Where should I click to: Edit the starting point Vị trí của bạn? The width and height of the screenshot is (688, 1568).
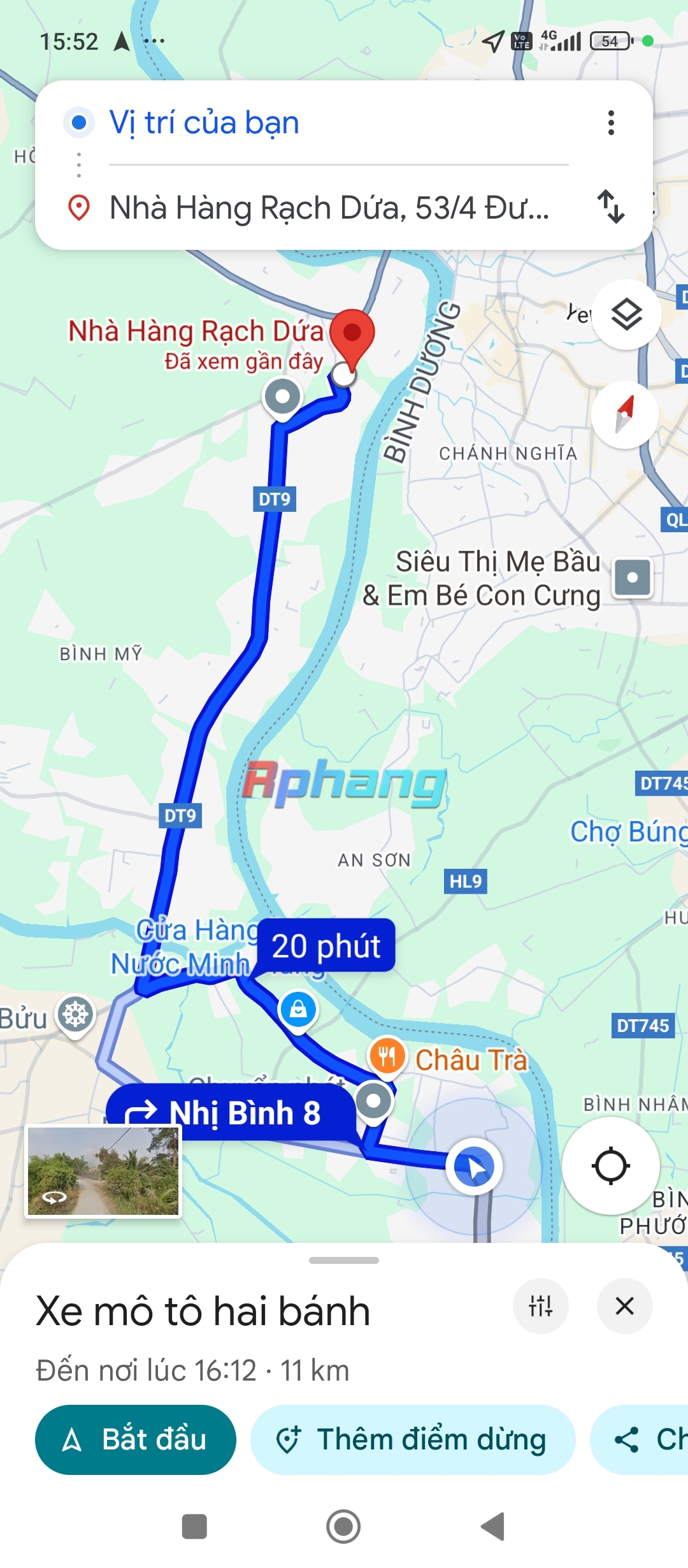[338, 122]
